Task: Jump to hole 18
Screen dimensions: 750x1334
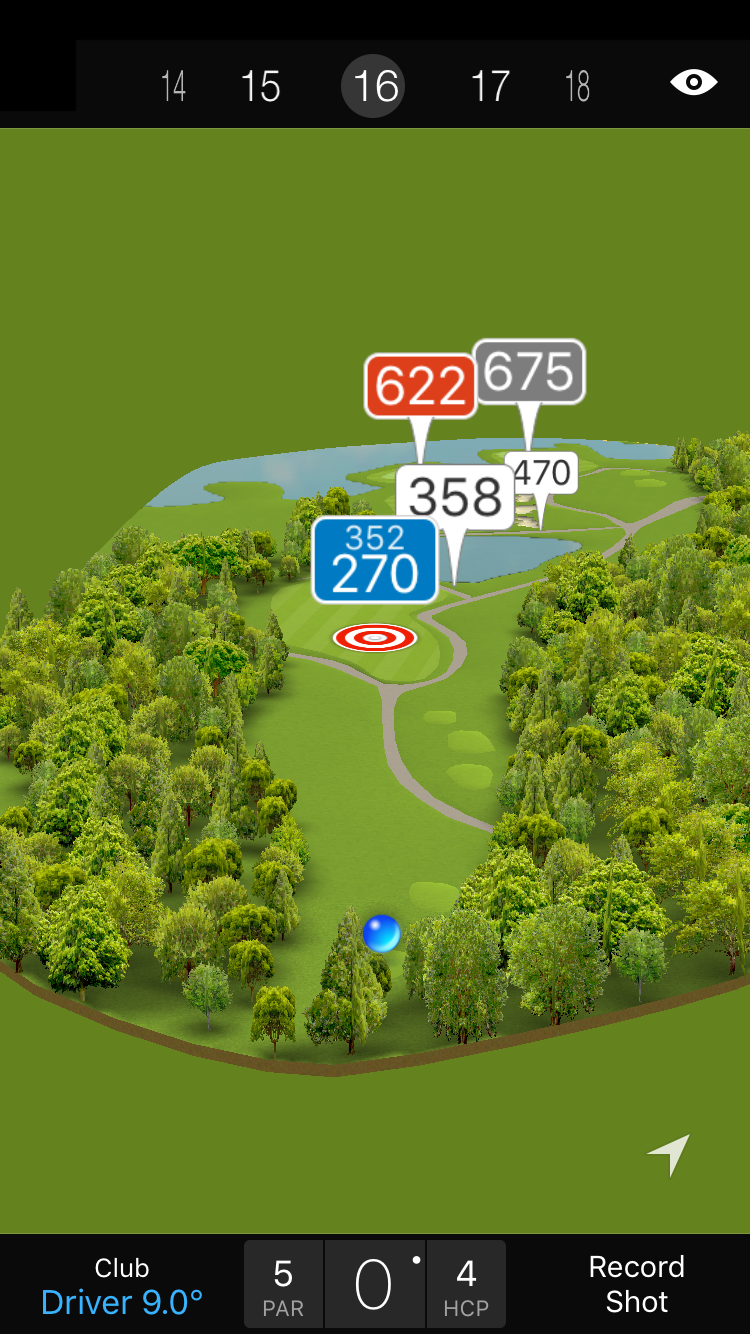Action: coord(577,86)
